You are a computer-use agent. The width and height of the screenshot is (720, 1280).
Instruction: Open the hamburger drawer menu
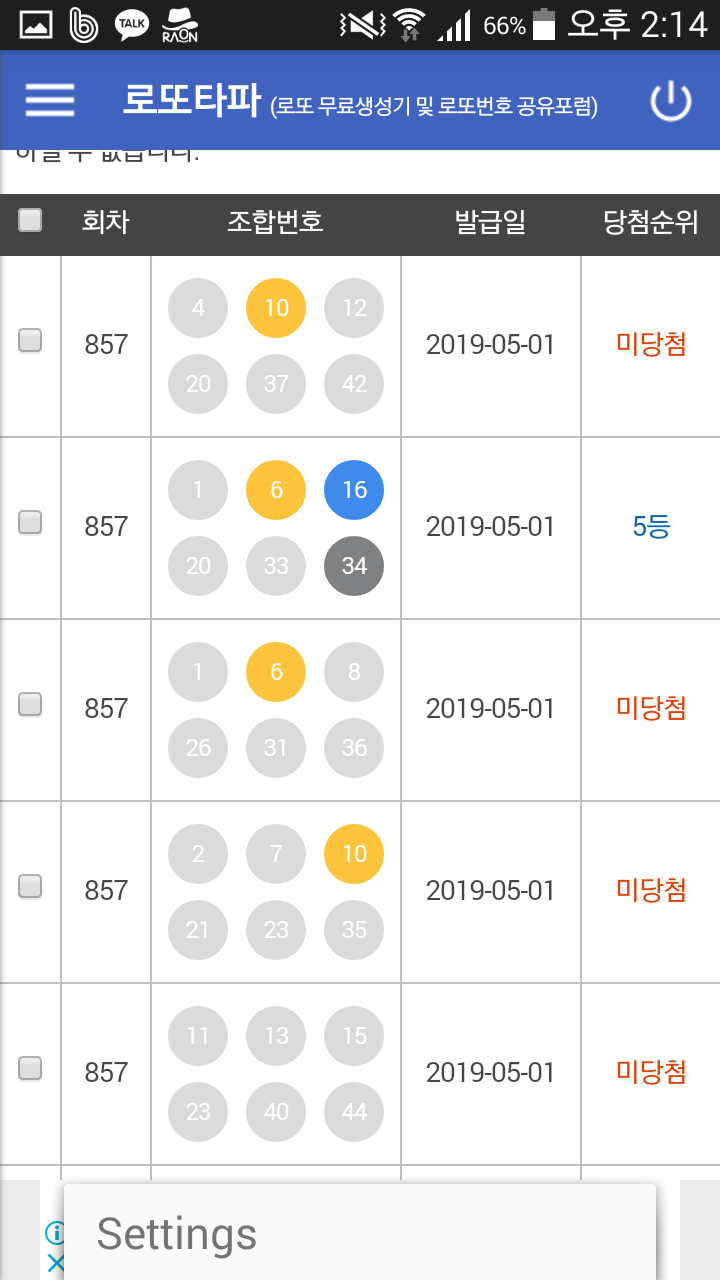[x=50, y=100]
